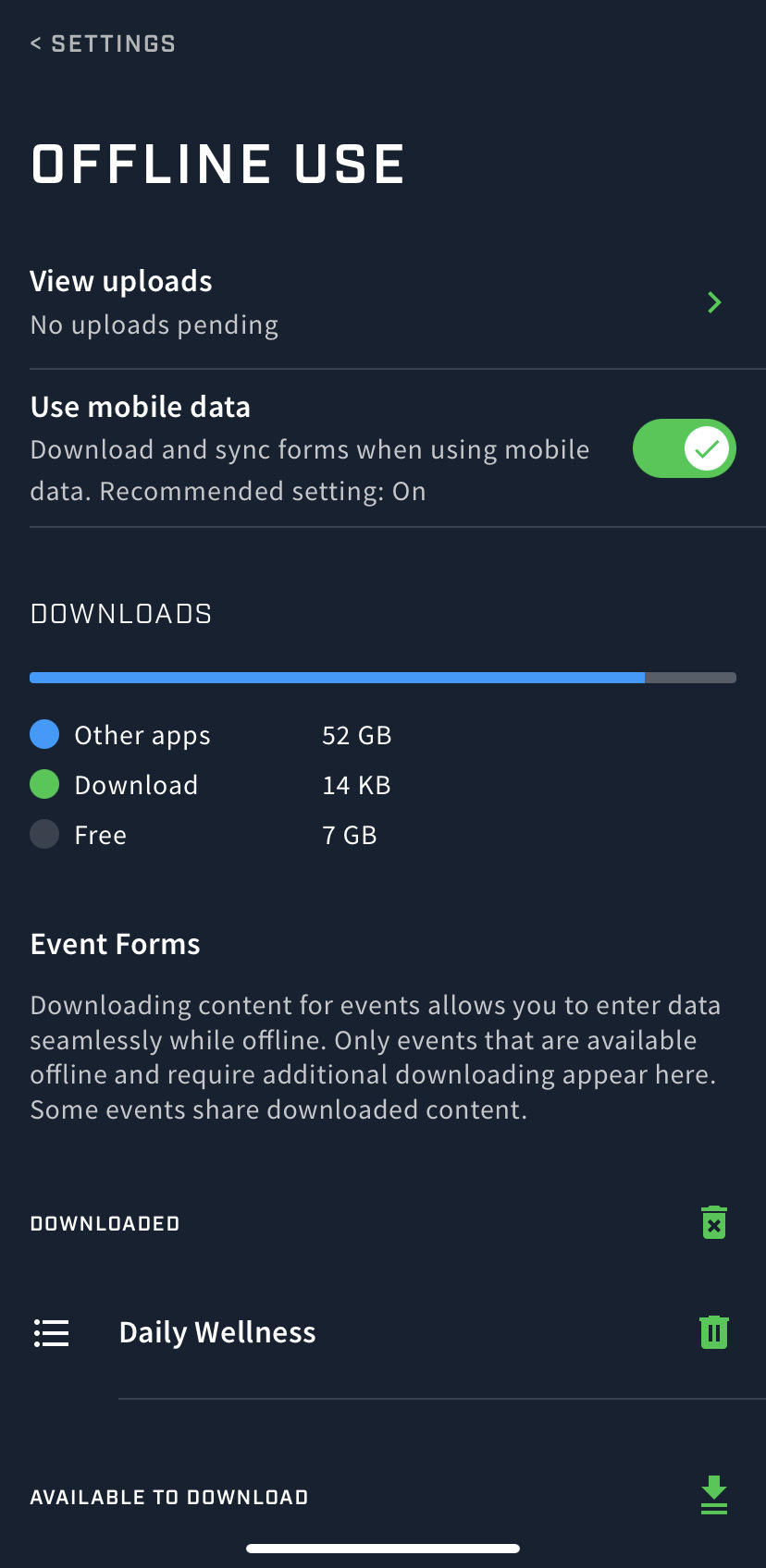
Task: Open the Daily Wellness form
Action: tap(217, 1332)
